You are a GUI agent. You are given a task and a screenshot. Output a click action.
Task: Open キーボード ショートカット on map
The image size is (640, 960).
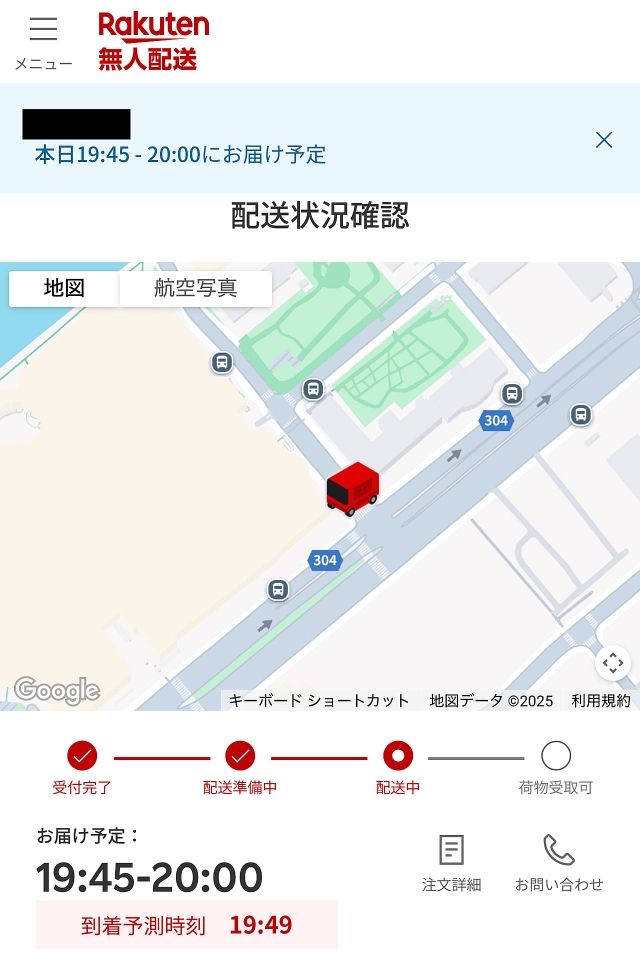coord(319,700)
